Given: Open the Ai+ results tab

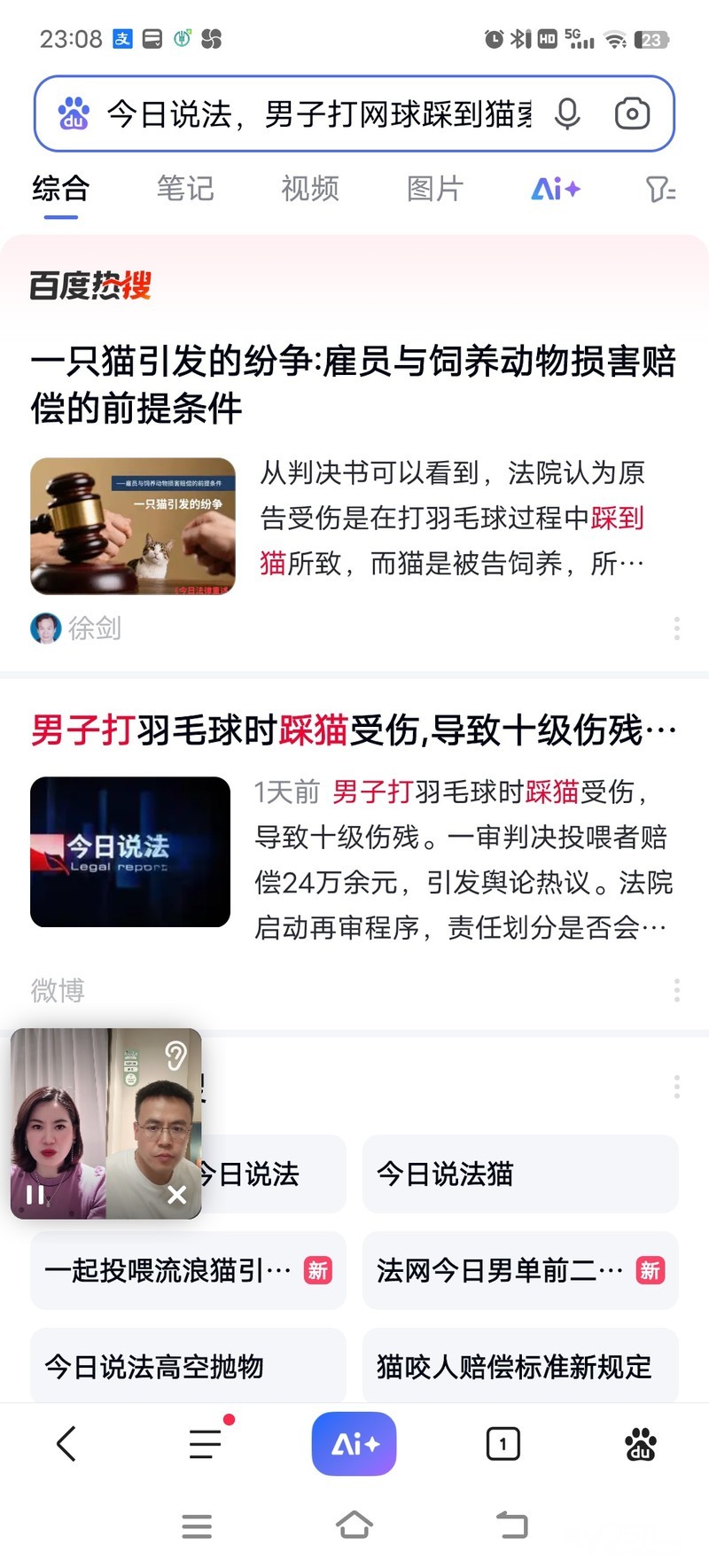Looking at the screenshot, I should pyautogui.click(x=556, y=189).
